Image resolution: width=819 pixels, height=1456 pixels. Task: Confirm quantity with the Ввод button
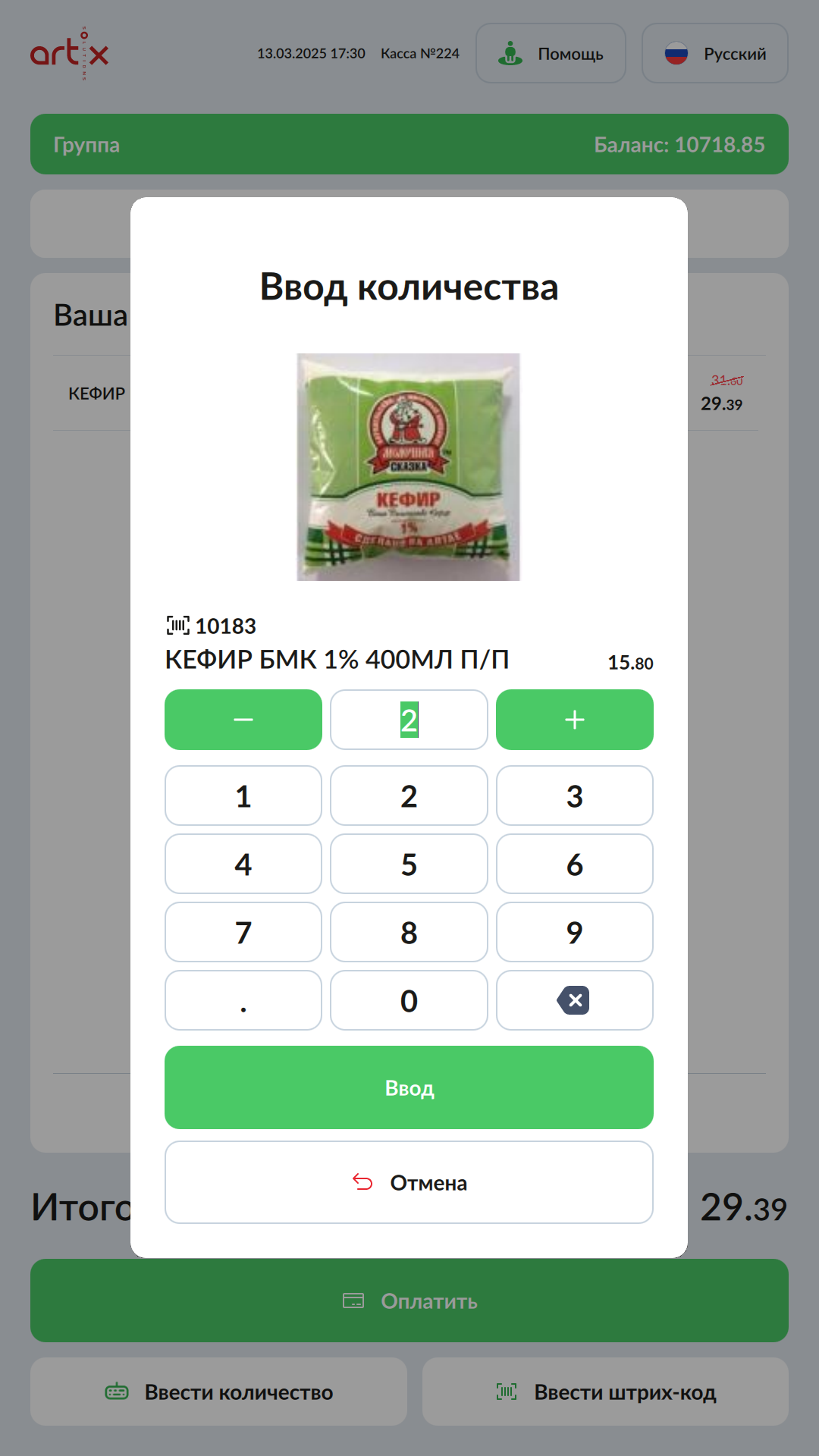(x=409, y=1087)
